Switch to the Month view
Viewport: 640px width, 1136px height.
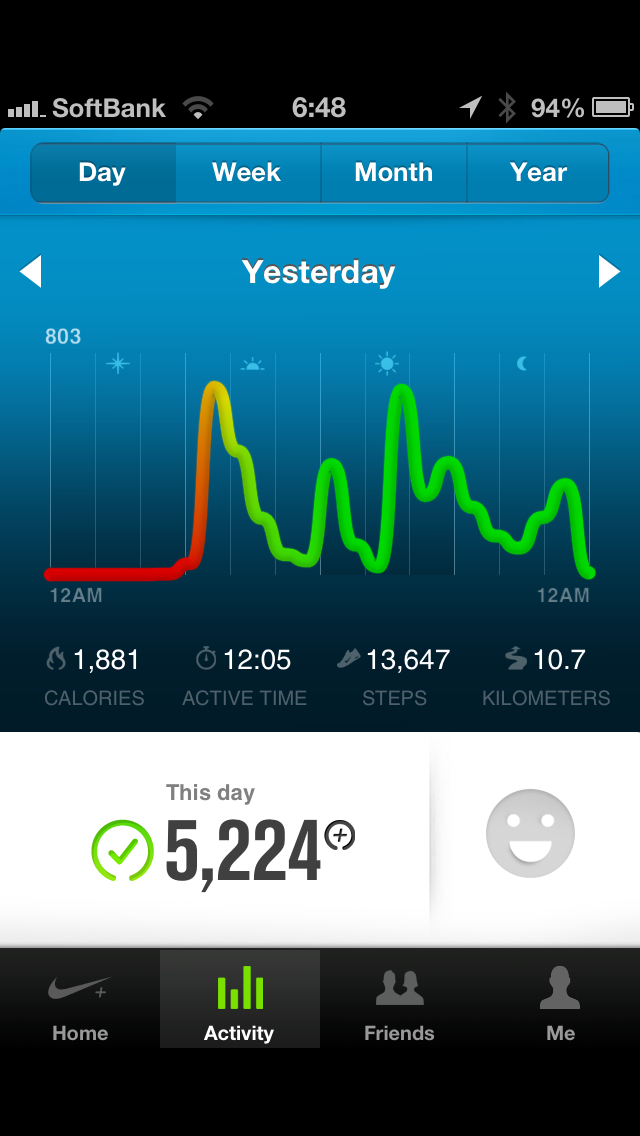[393, 173]
